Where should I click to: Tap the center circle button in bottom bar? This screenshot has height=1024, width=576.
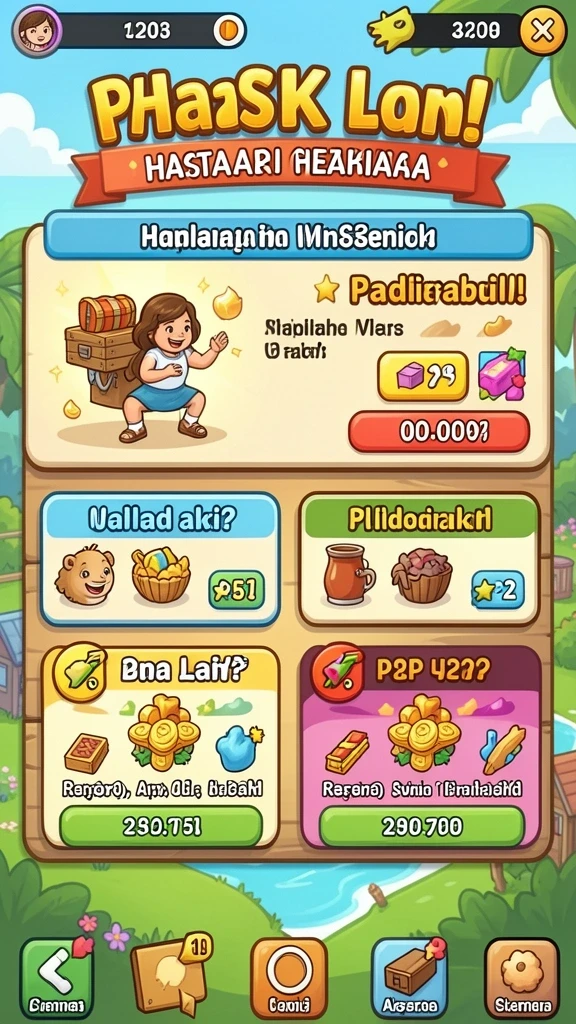[289, 977]
